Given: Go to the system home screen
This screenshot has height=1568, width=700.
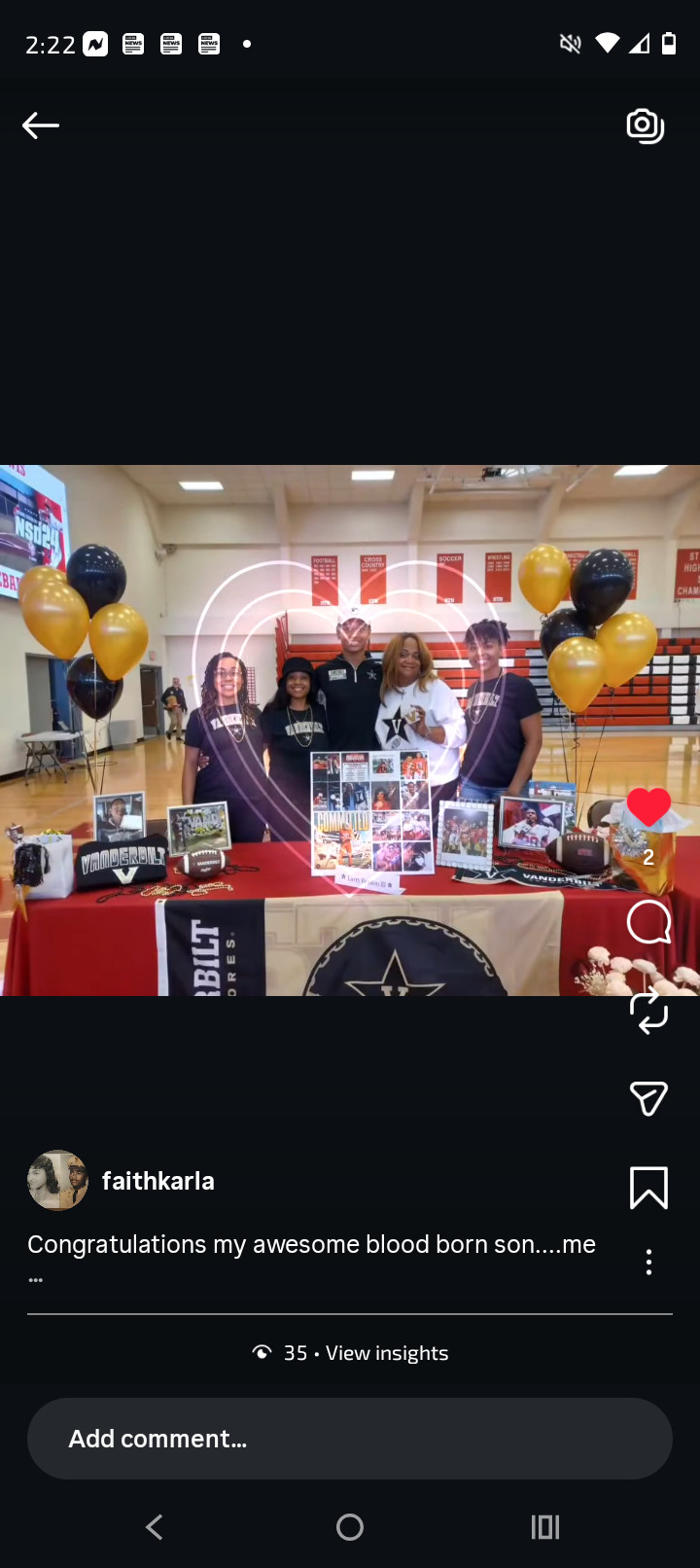Looking at the screenshot, I should point(350,1527).
